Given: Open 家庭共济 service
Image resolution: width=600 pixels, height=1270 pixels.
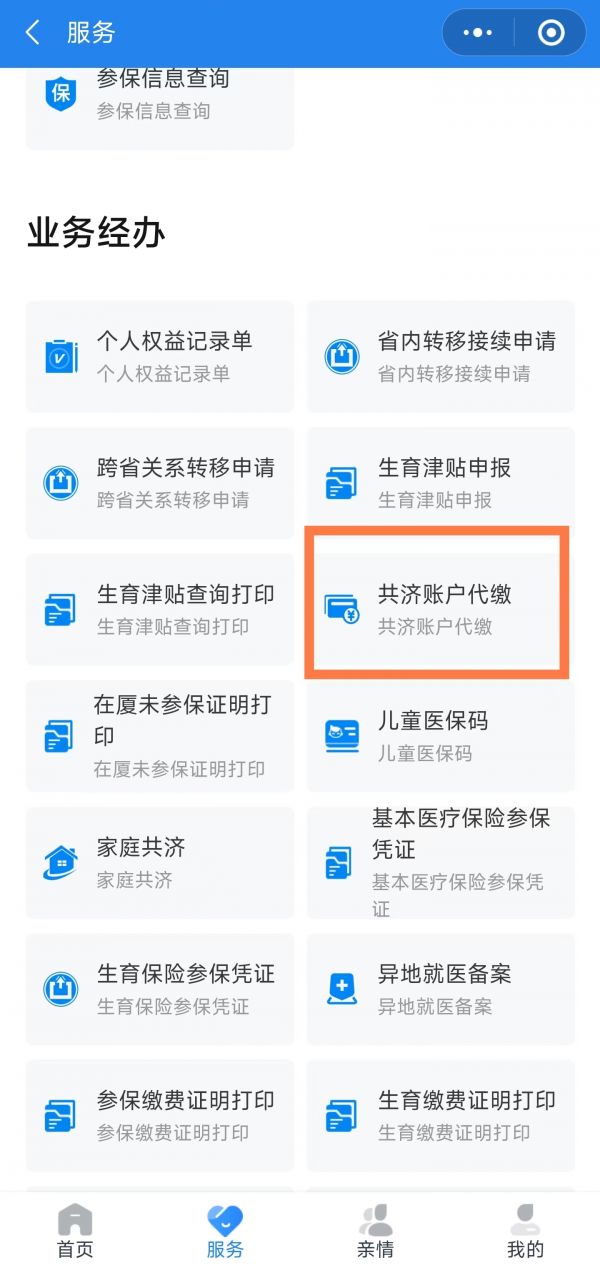Looking at the screenshot, I should (x=160, y=862).
